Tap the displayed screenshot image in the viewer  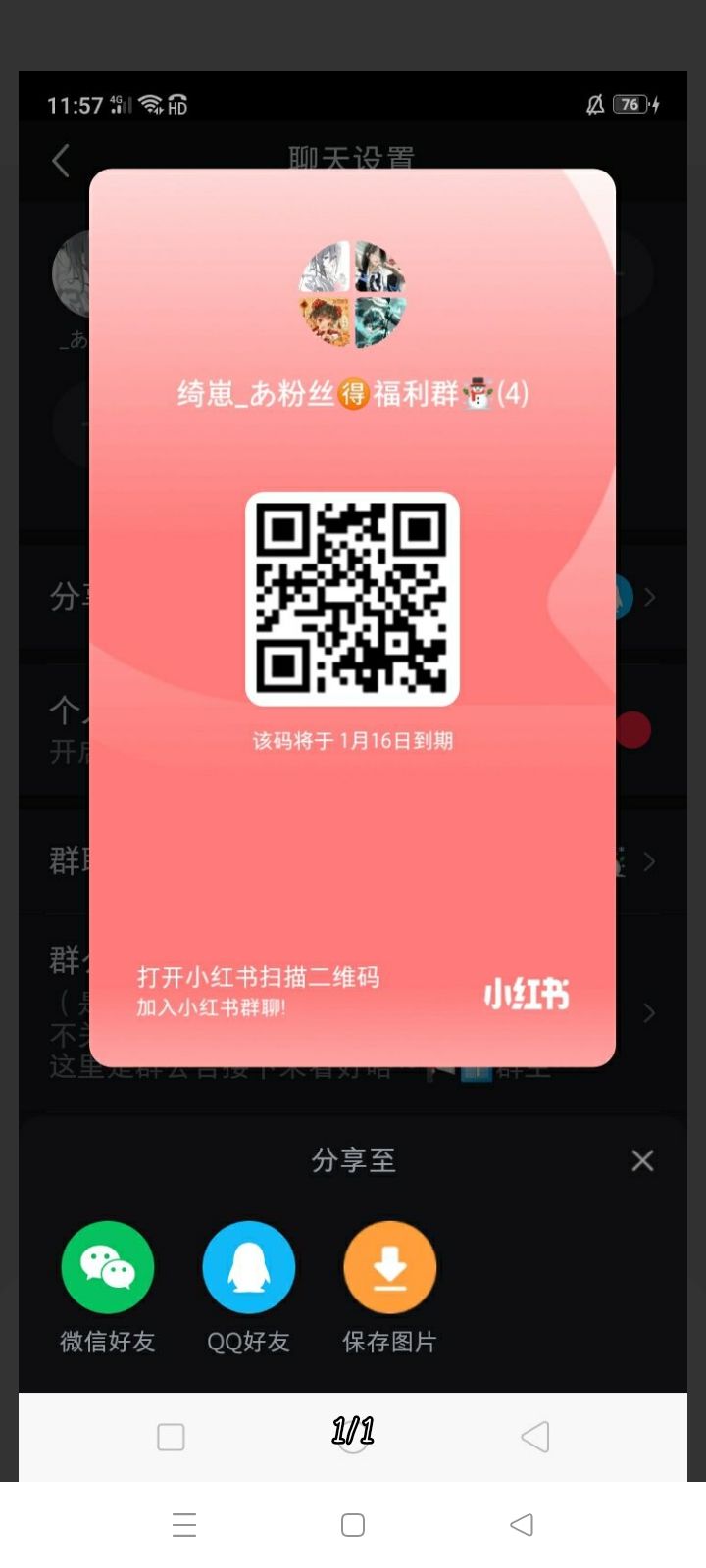click(x=353, y=775)
